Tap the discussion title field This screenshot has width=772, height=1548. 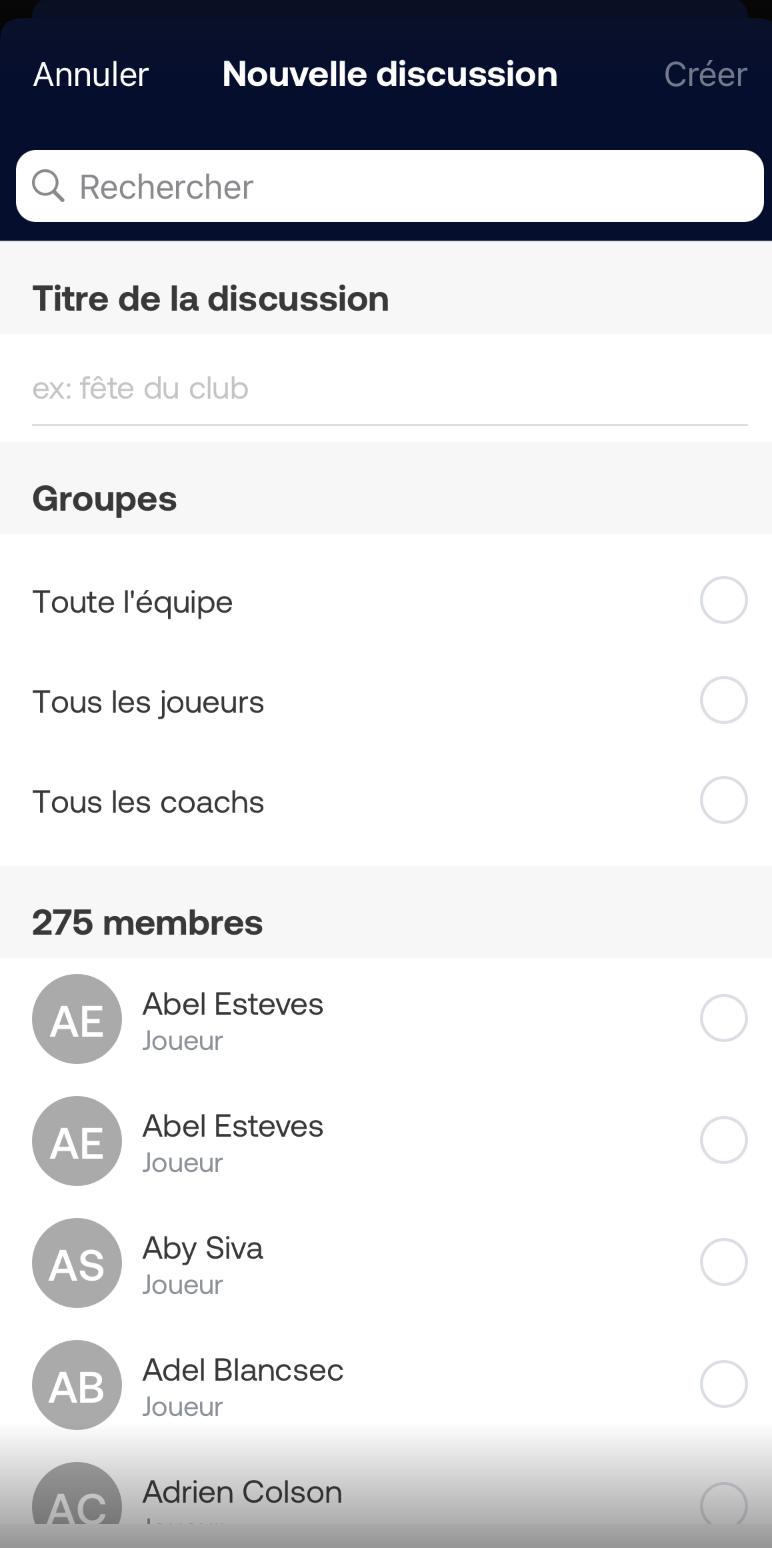point(390,388)
